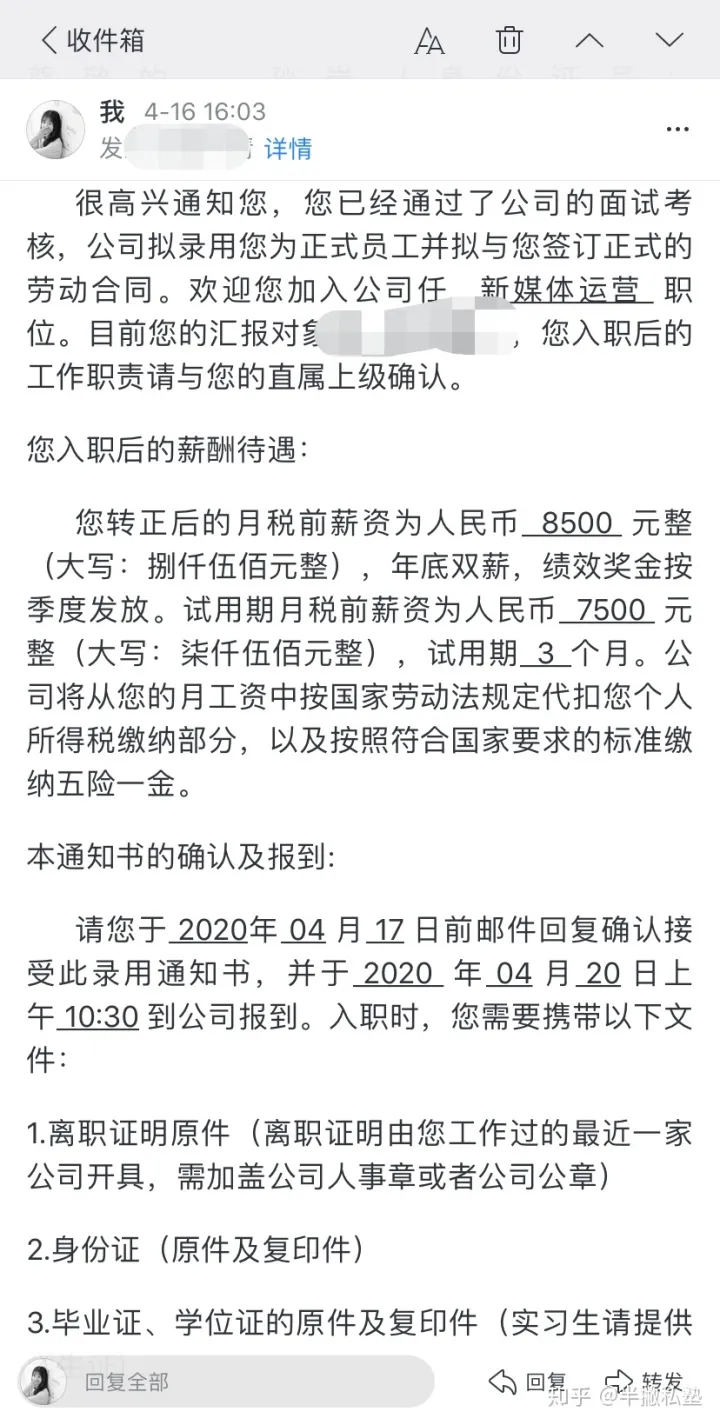This screenshot has width=720, height=1425.
Task: Reply with the 回复 button
Action: click(528, 1382)
